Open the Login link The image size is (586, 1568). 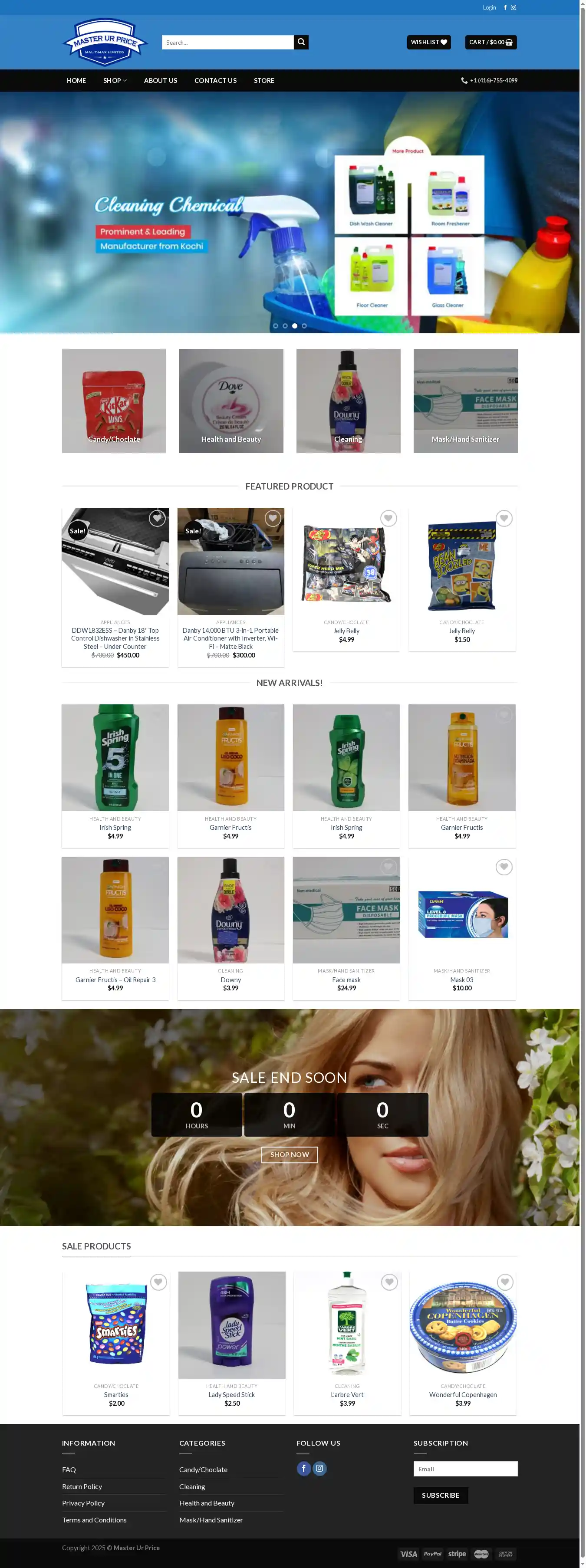pos(489,7)
